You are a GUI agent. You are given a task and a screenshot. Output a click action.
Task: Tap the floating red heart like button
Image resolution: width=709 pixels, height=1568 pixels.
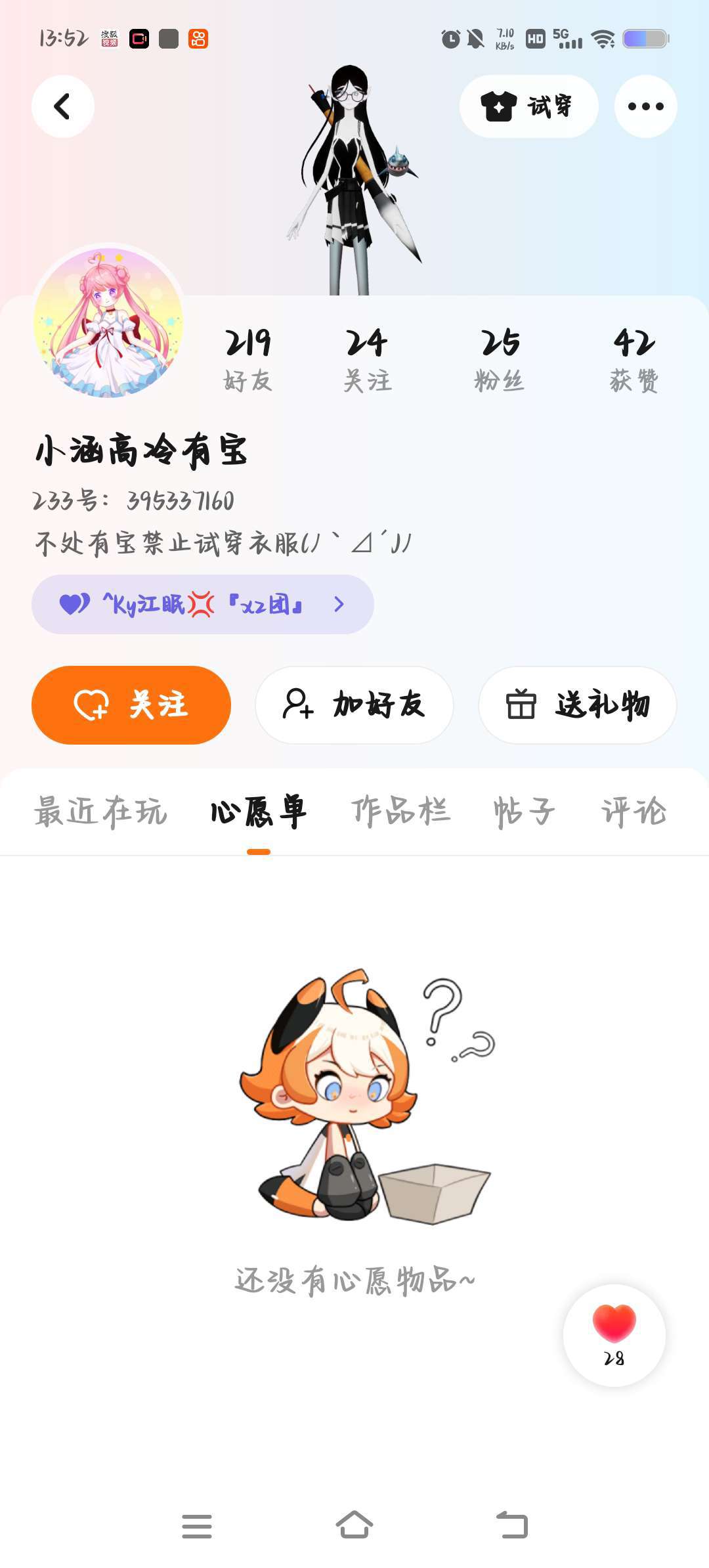tap(614, 1334)
